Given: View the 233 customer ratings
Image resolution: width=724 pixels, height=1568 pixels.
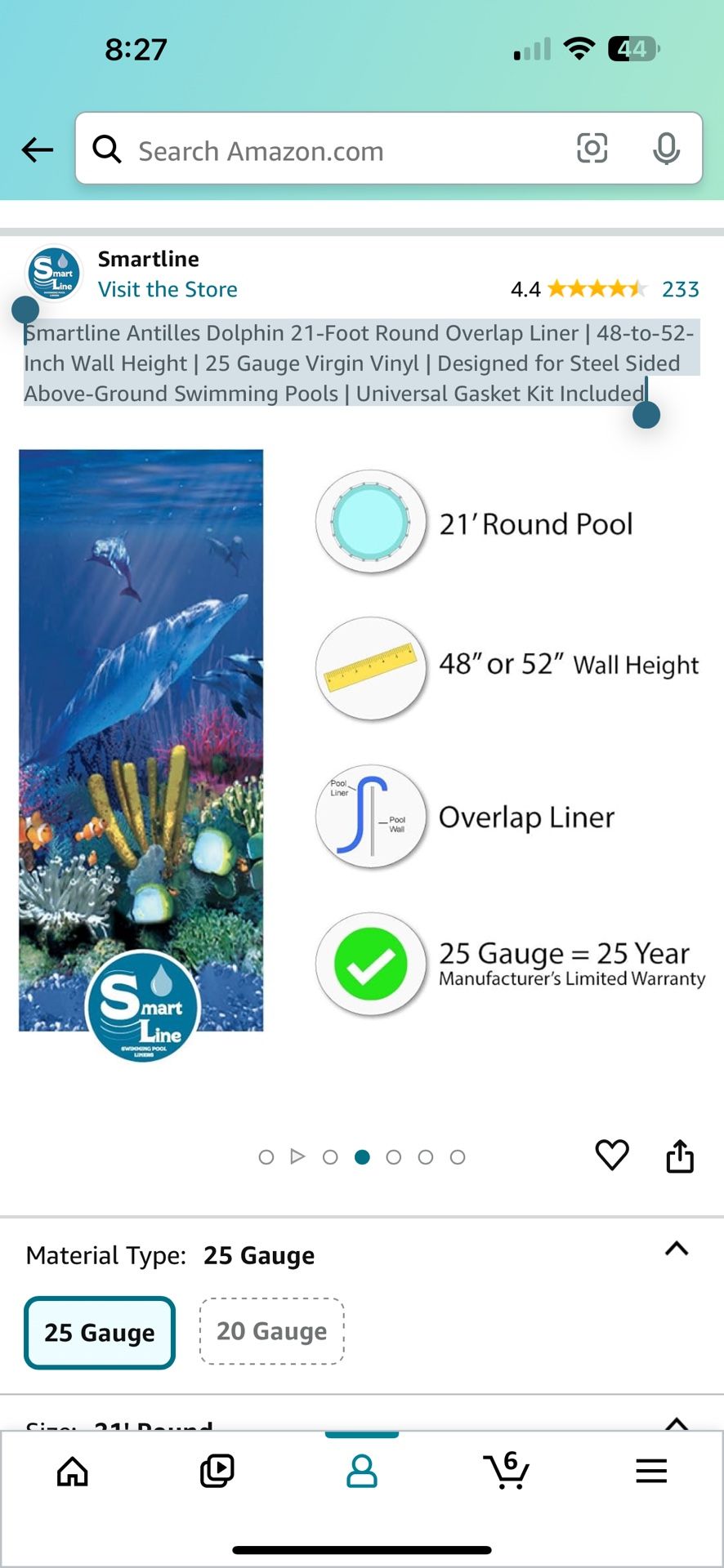Looking at the screenshot, I should [x=679, y=288].
